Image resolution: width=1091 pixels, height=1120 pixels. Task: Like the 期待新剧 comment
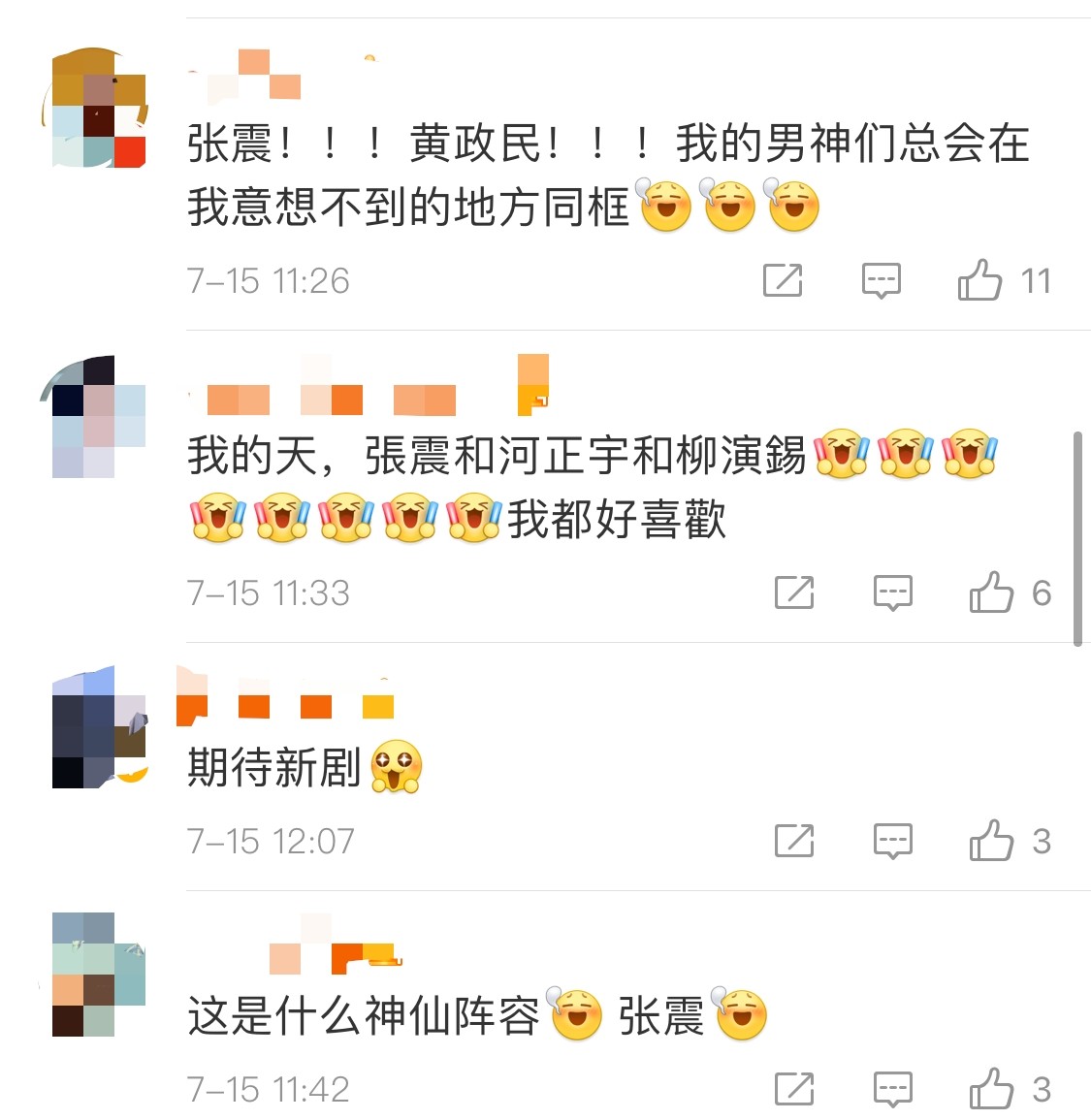point(991,840)
